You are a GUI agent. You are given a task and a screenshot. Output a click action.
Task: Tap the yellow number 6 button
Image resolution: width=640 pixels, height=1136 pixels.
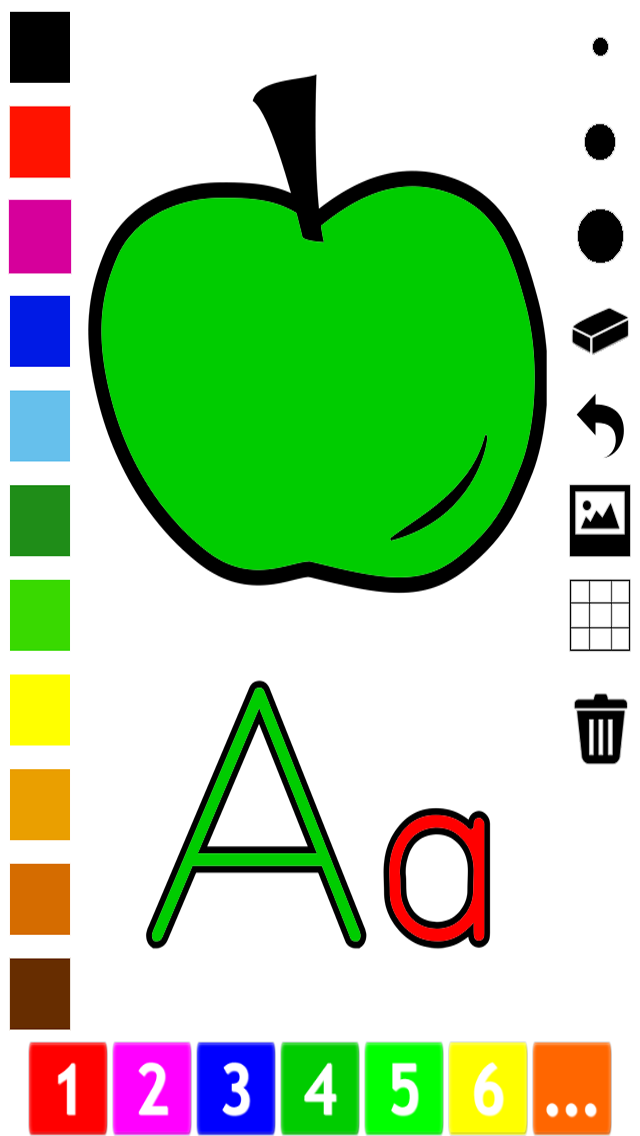488,1088
